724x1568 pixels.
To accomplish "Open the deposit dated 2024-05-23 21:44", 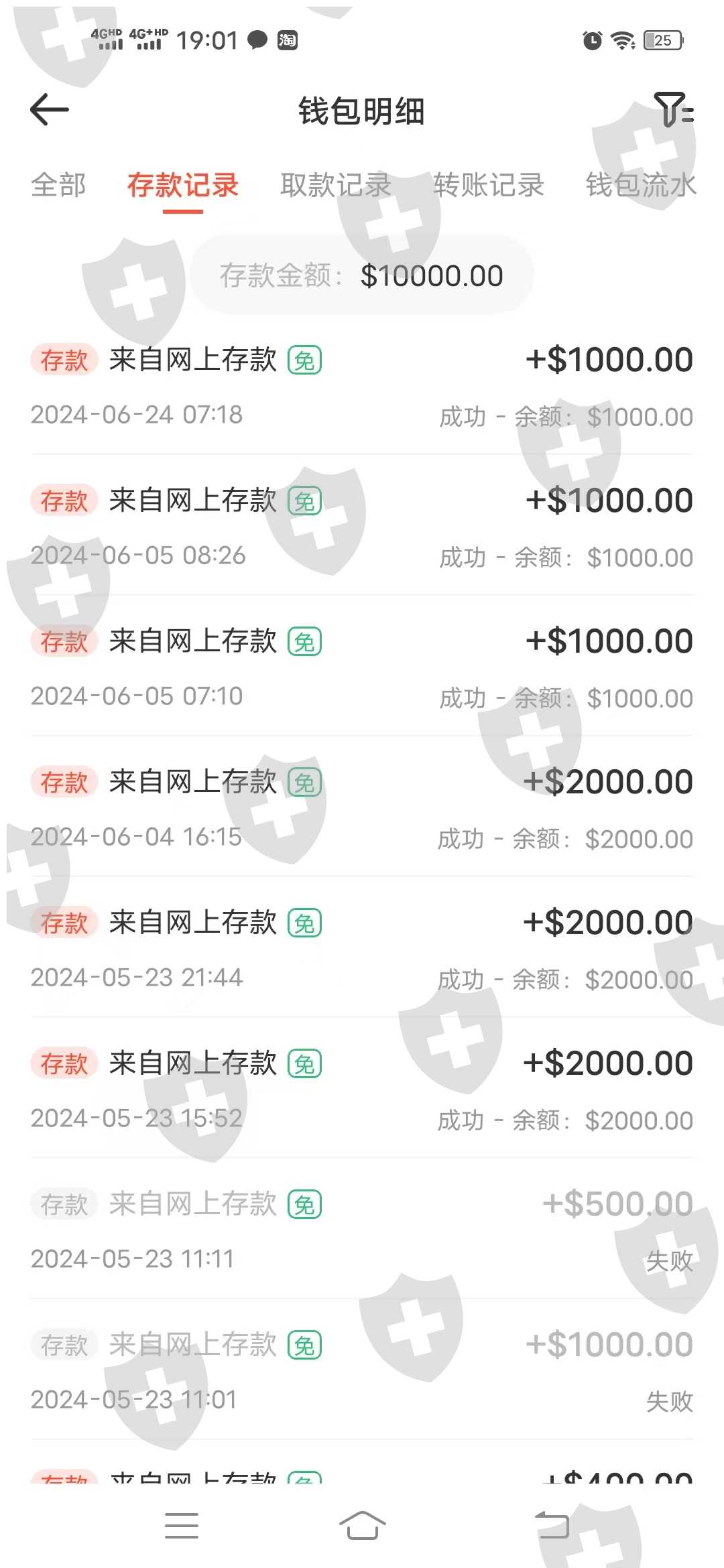I will pos(362,950).
